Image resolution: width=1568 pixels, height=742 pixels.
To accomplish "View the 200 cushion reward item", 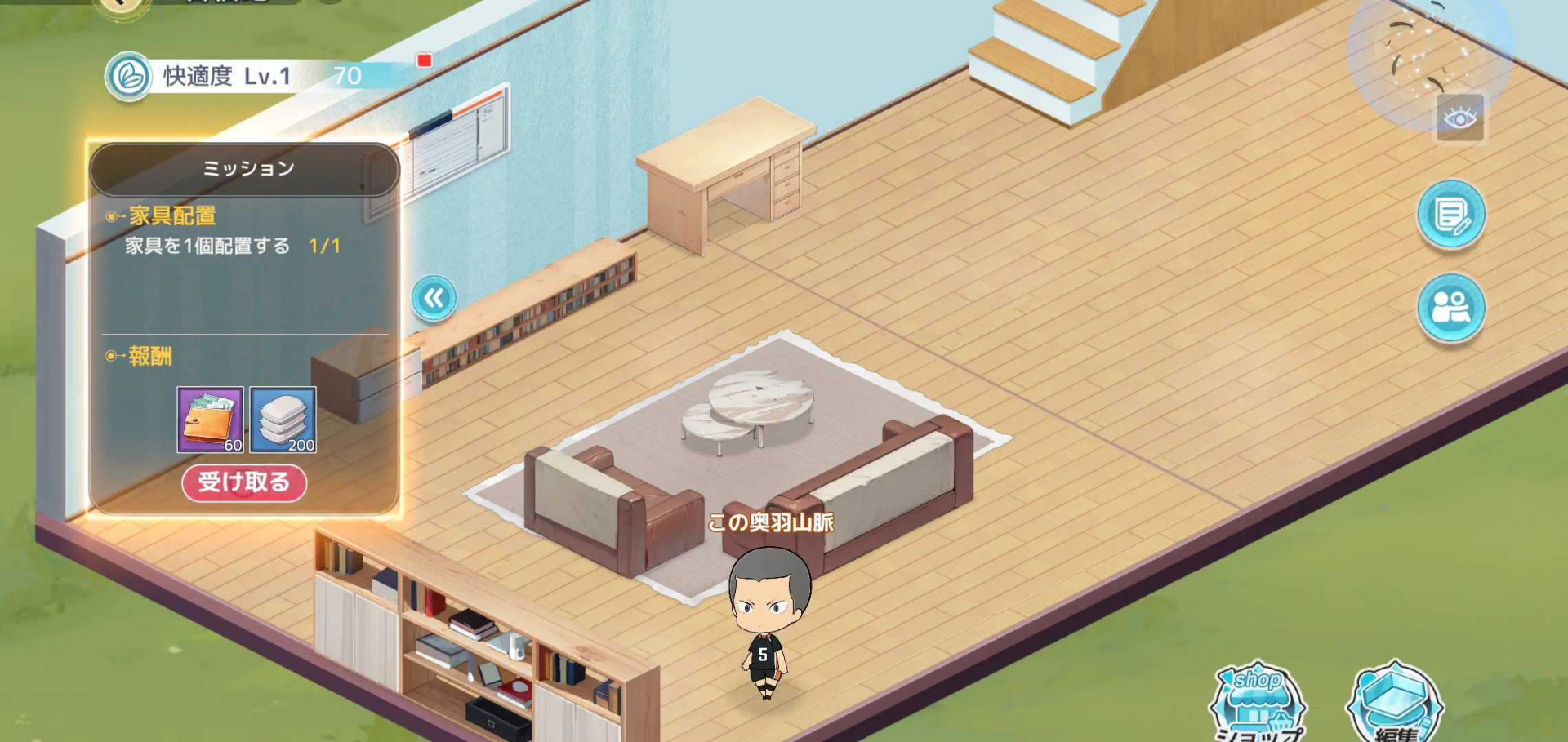I will (283, 420).
